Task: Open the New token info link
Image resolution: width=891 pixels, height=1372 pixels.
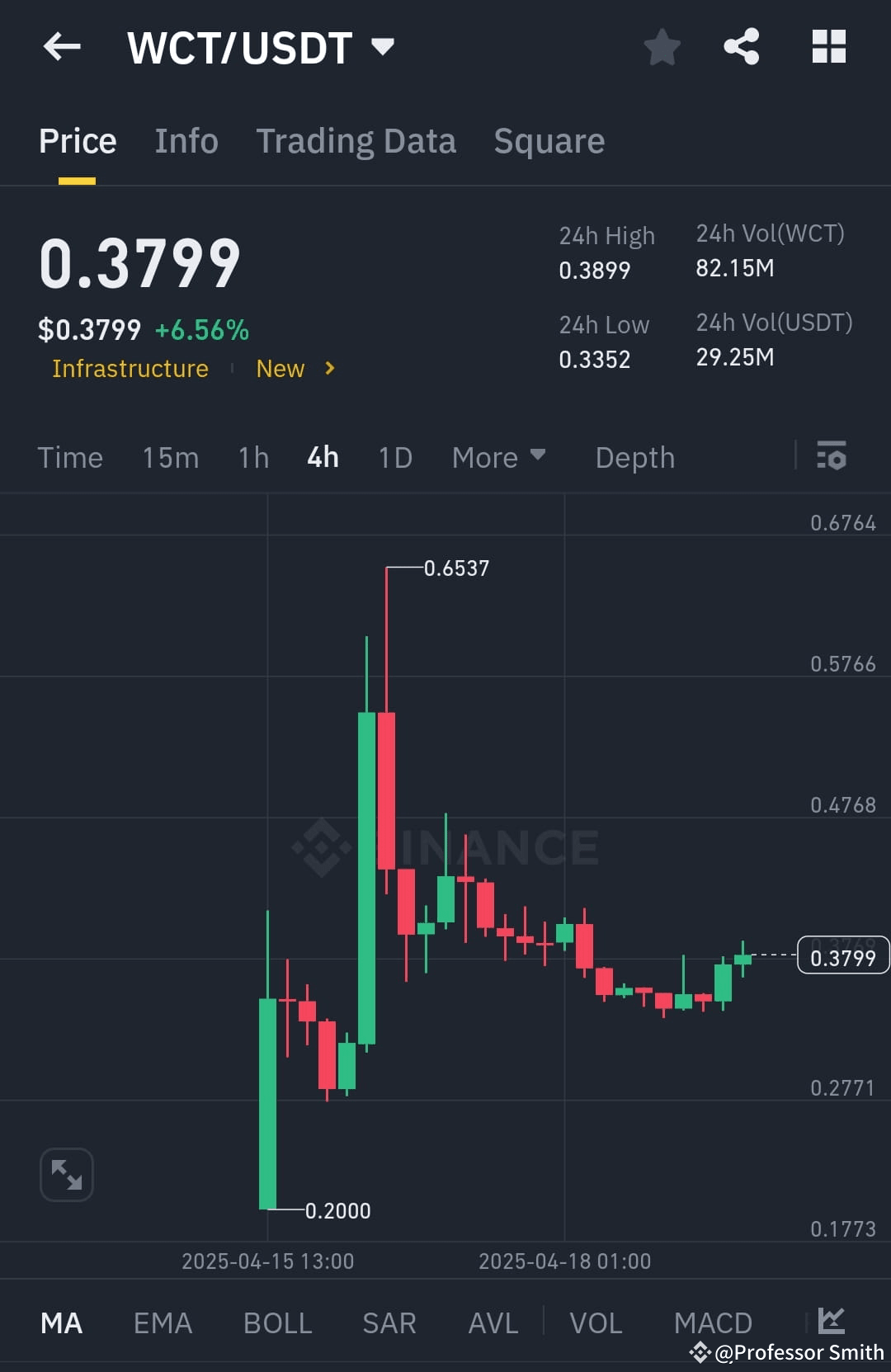Action: click(280, 369)
